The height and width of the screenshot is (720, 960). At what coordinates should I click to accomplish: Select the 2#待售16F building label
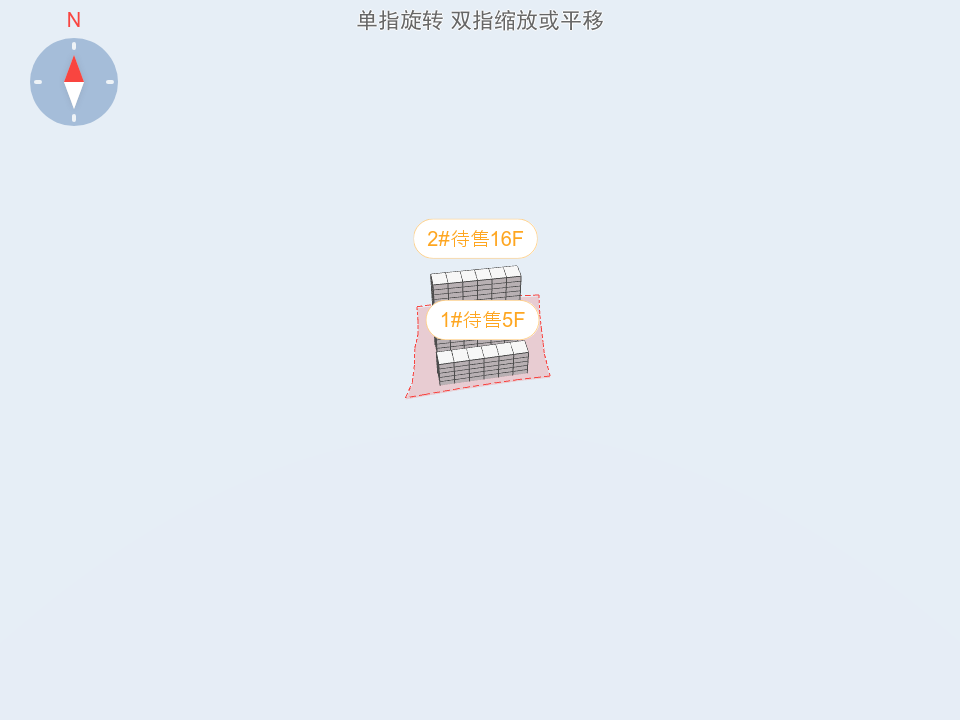click(475, 239)
